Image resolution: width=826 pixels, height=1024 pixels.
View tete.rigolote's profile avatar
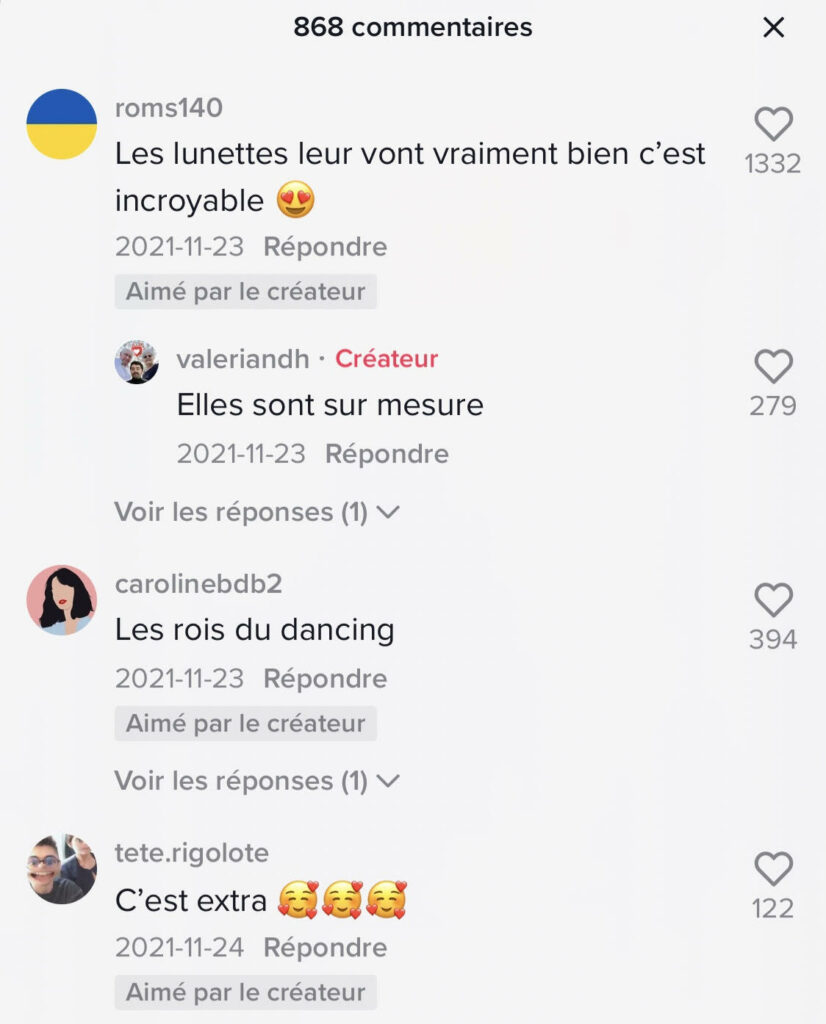61,868
